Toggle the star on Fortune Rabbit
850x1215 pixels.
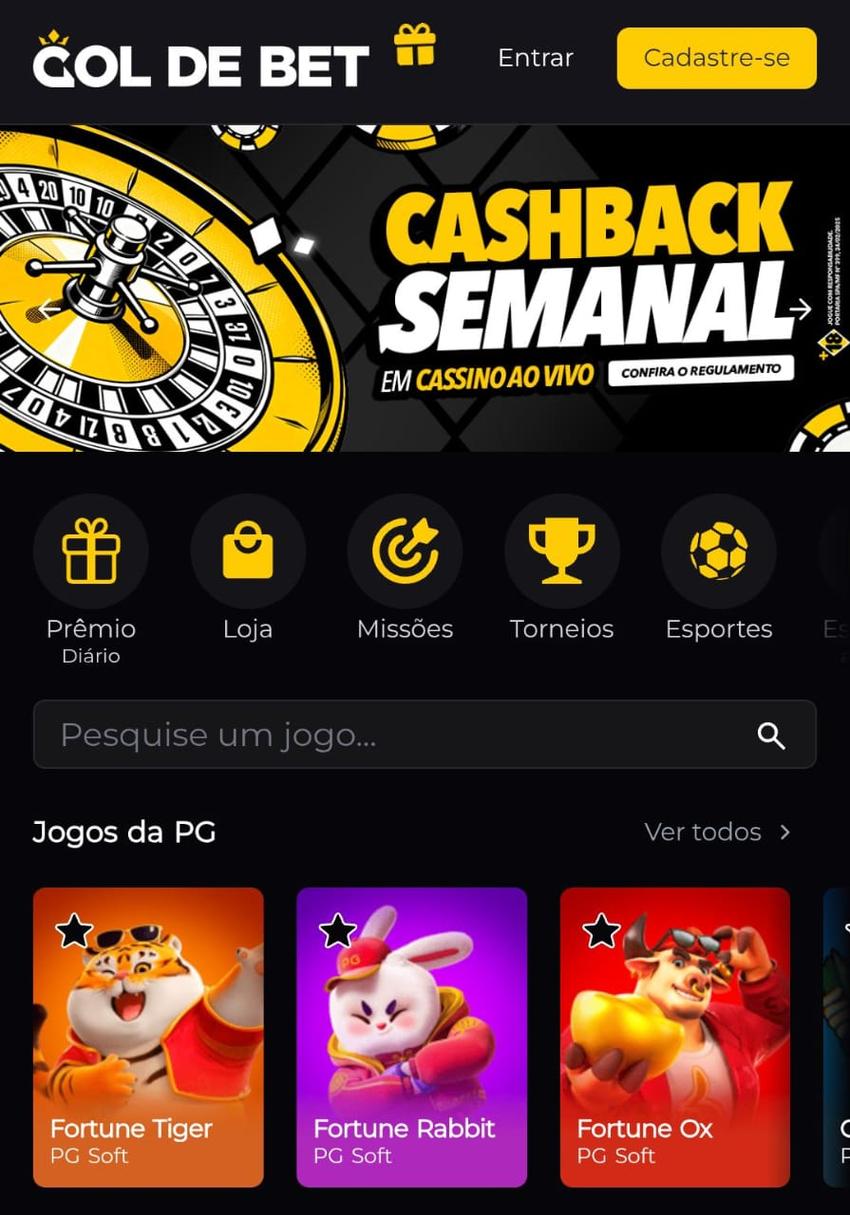point(337,932)
